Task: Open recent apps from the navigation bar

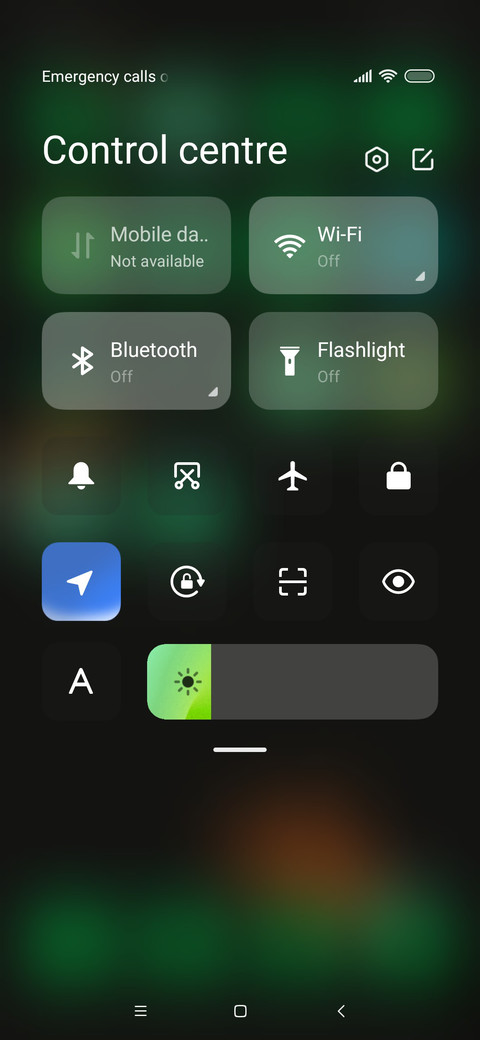Action: pos(141,1011)
